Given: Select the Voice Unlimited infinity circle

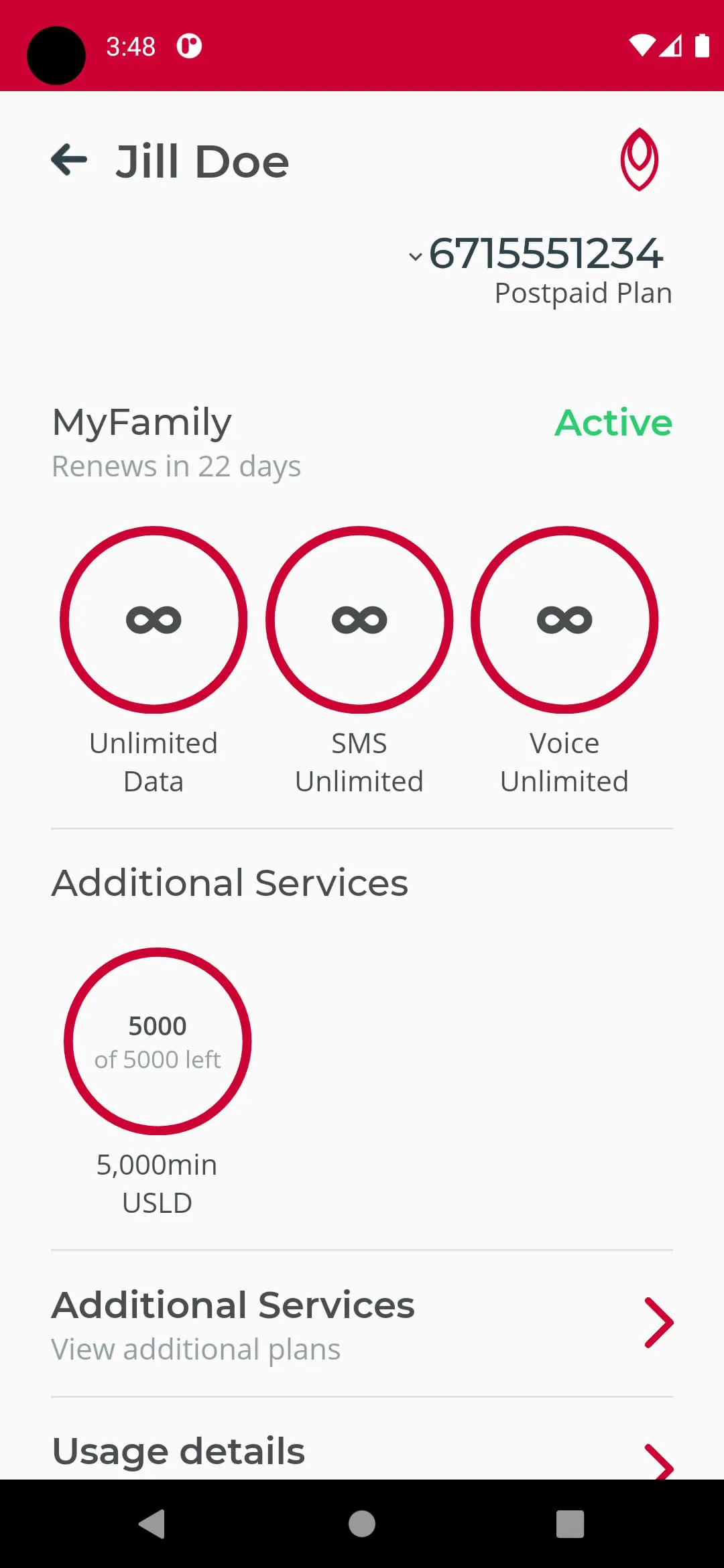Looking at the screenshot, I should (x=564, y=618).
